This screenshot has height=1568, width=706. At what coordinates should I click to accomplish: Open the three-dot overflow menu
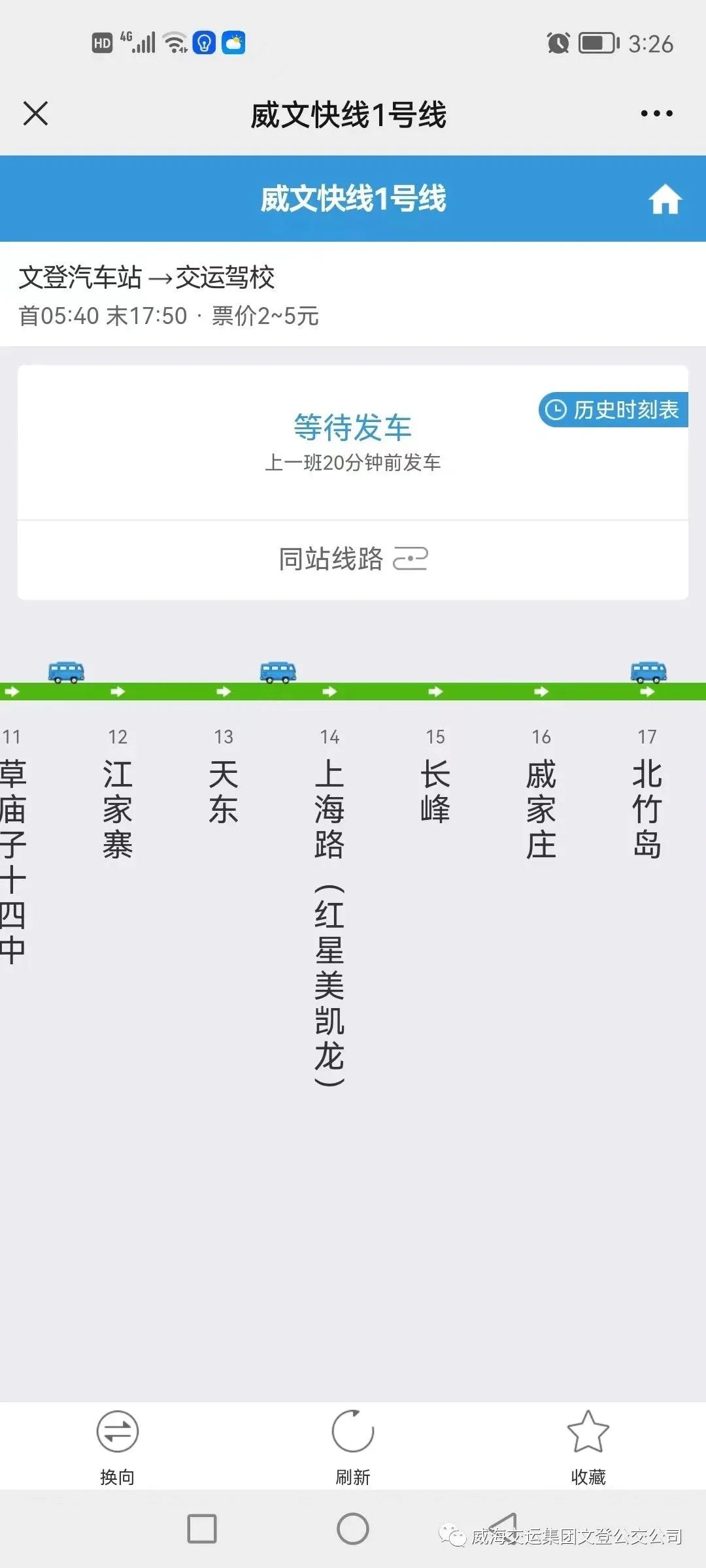(656, 114)
